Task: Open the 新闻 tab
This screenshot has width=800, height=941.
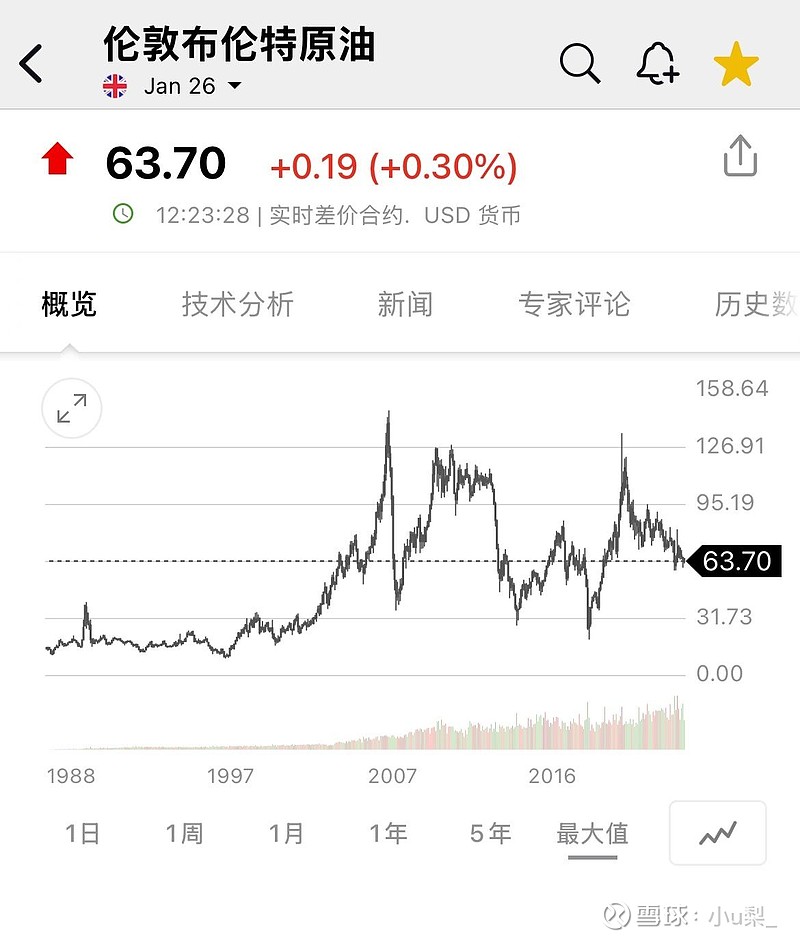Action: tap(404, 305)
